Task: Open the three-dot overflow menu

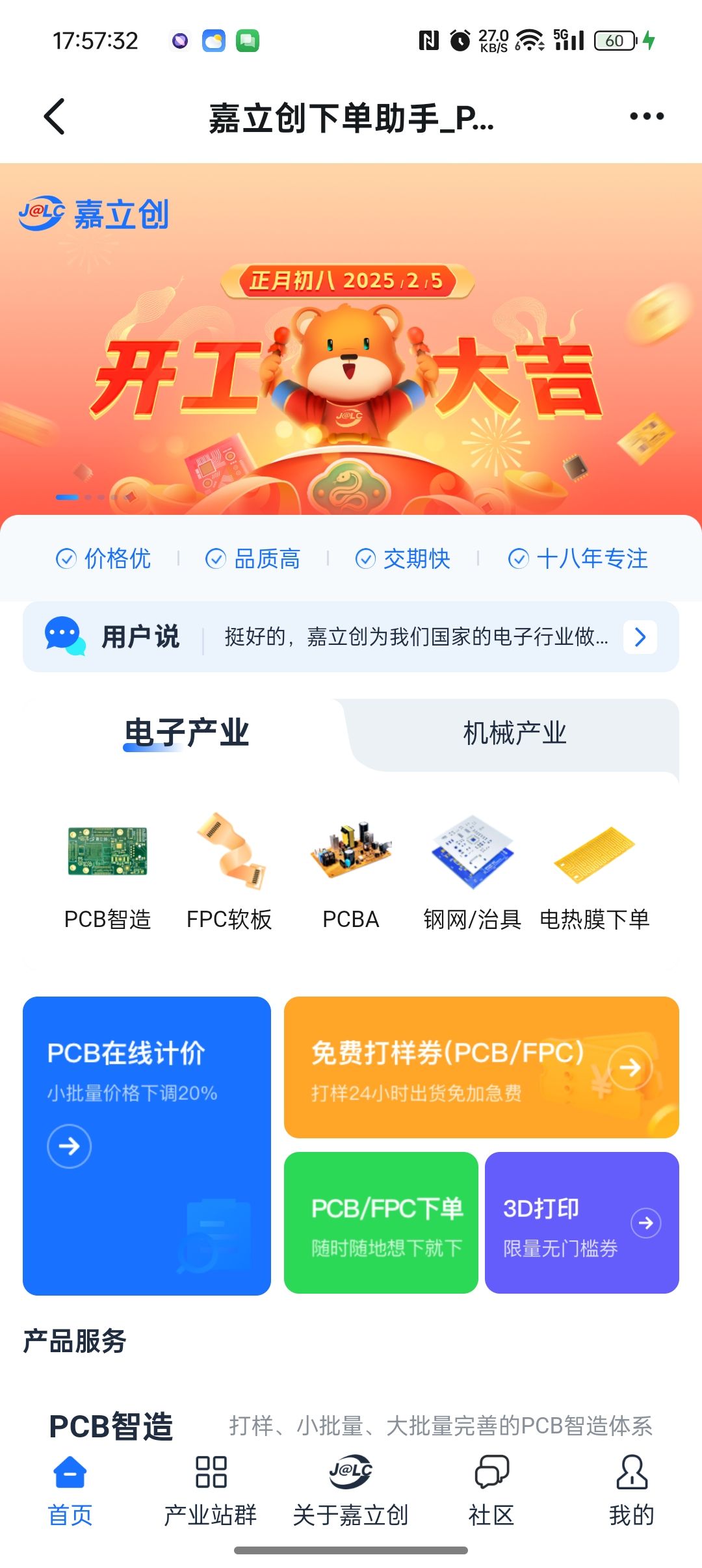Action: pyautogui.click(x=646, y=117)
